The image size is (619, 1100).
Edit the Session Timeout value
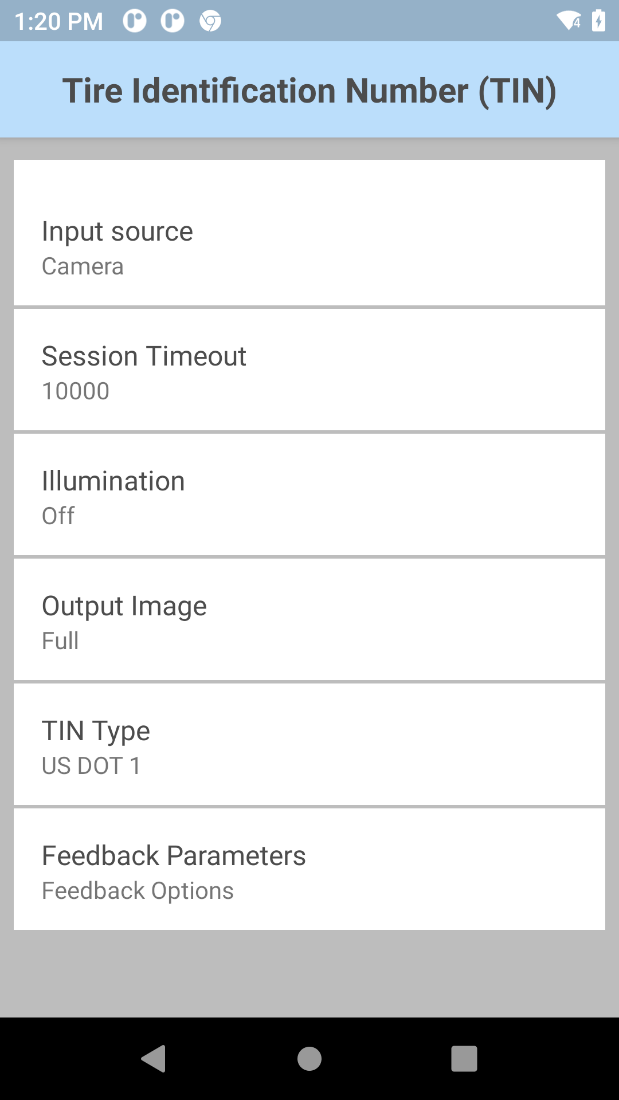coord(309,370)
